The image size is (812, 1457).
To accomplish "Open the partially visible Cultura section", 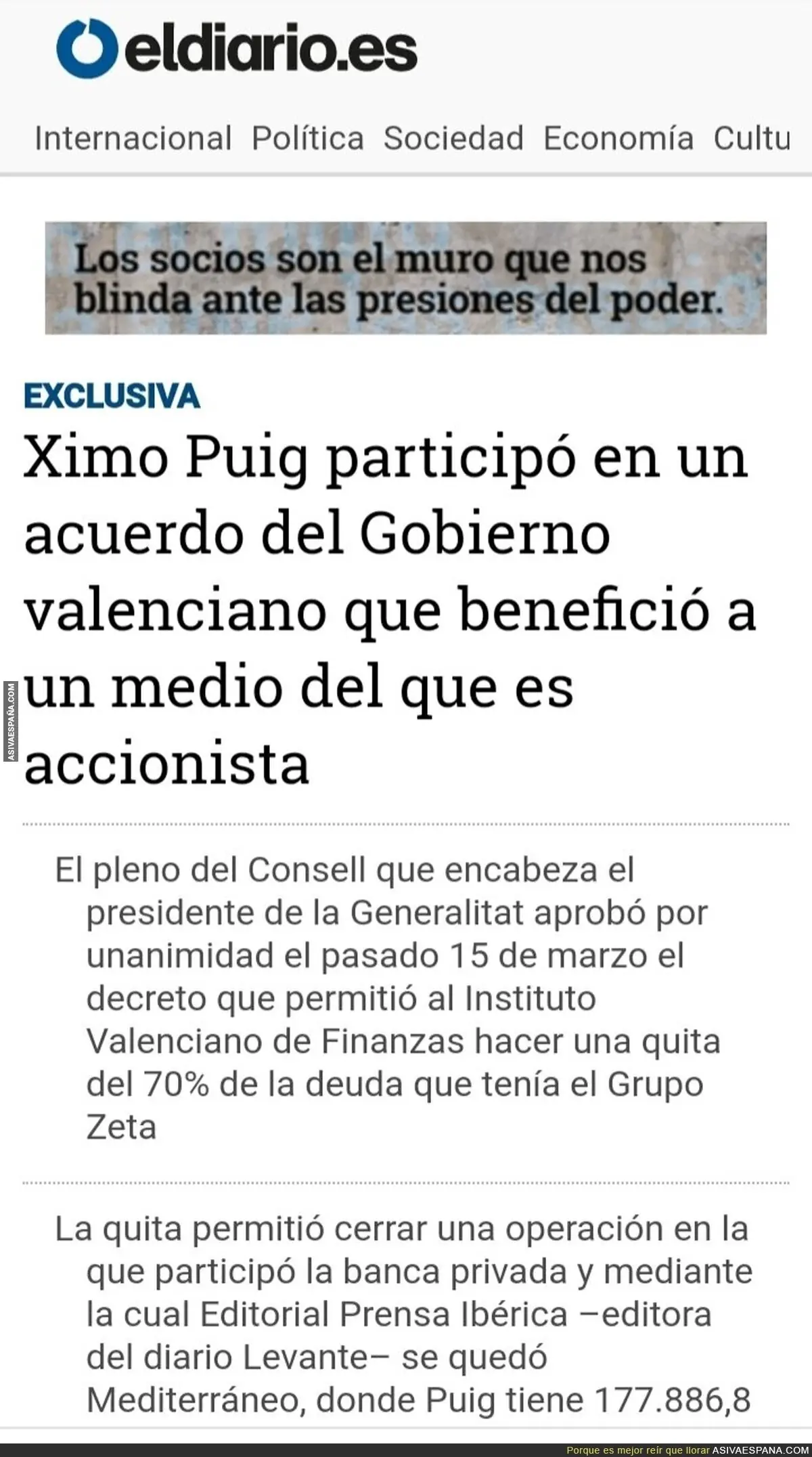I will (x=752, y=138).
